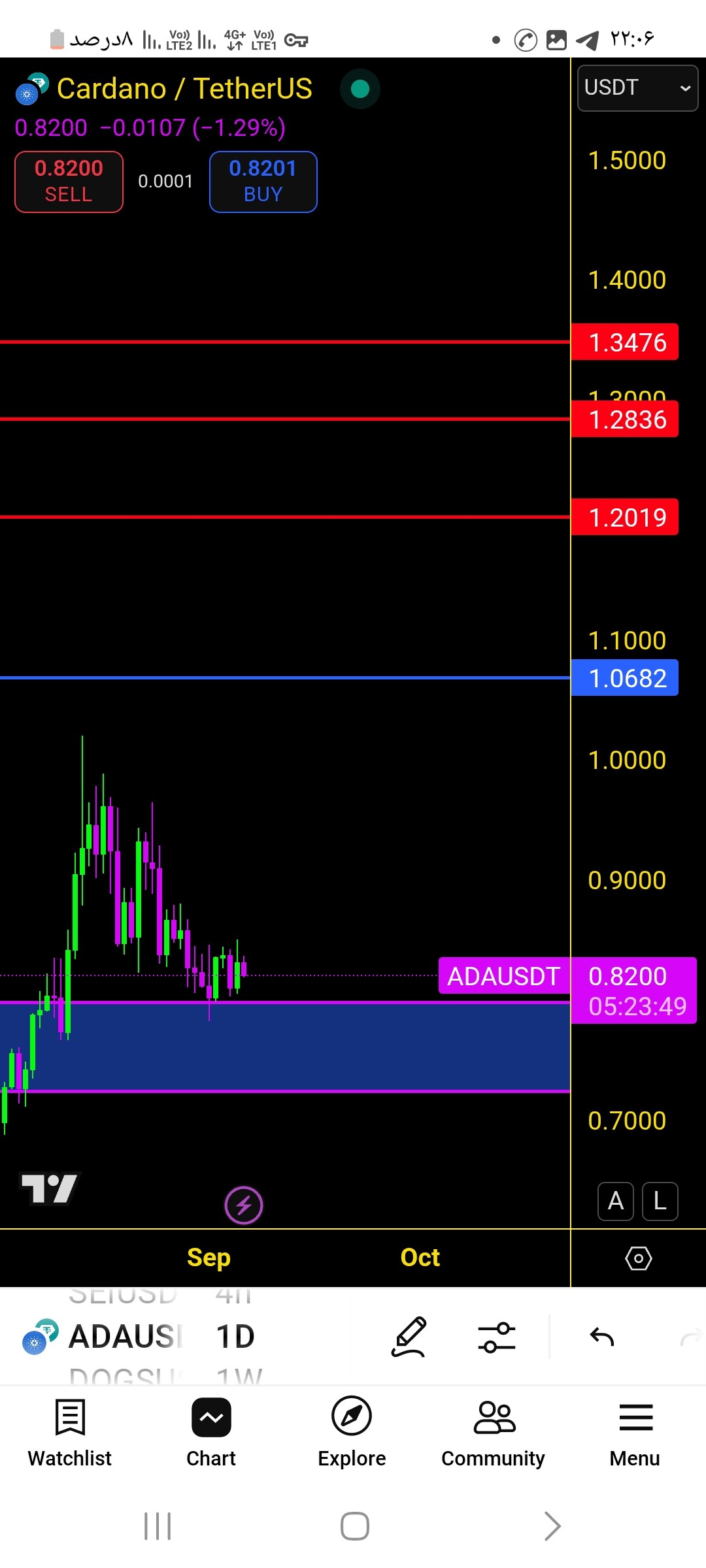Open the drawing tools pencil
Image resolution: width=706 pixels, height=1568 pixels.
pyautogui.click(x=409, y=1337)
